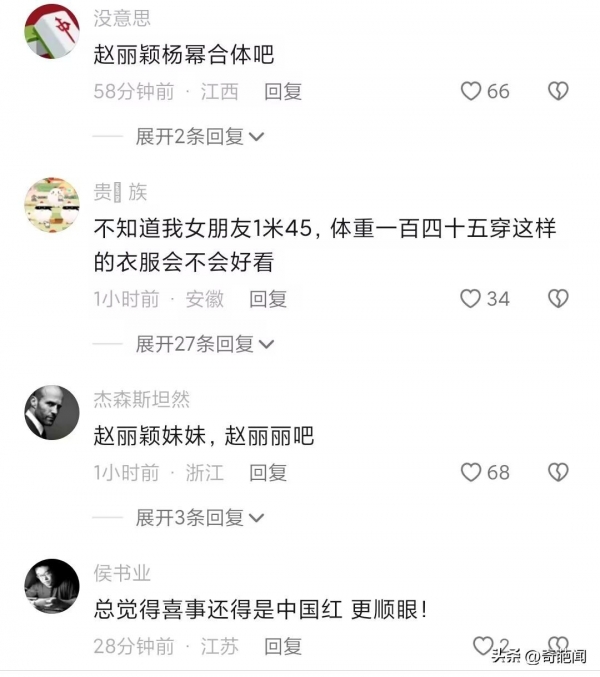Open 侯书业's profile avatar
The height and width of the screenshot is (677, 600).
[x=51, y=585]
